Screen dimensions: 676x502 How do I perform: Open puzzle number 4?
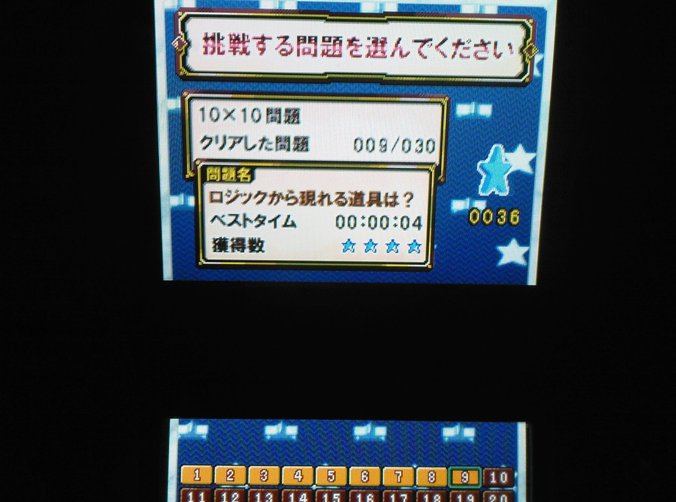(297, 476)
